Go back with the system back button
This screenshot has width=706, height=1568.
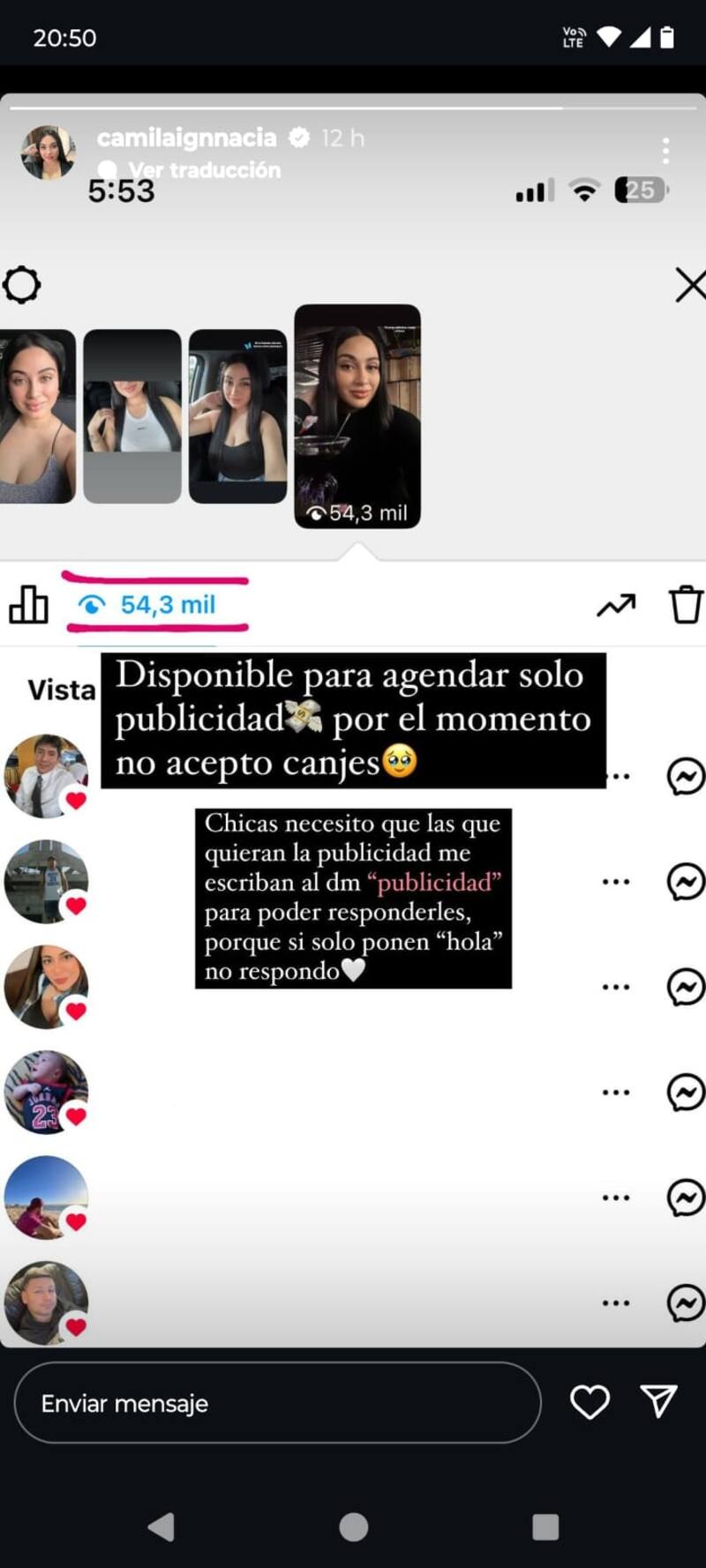(161, 1527)
